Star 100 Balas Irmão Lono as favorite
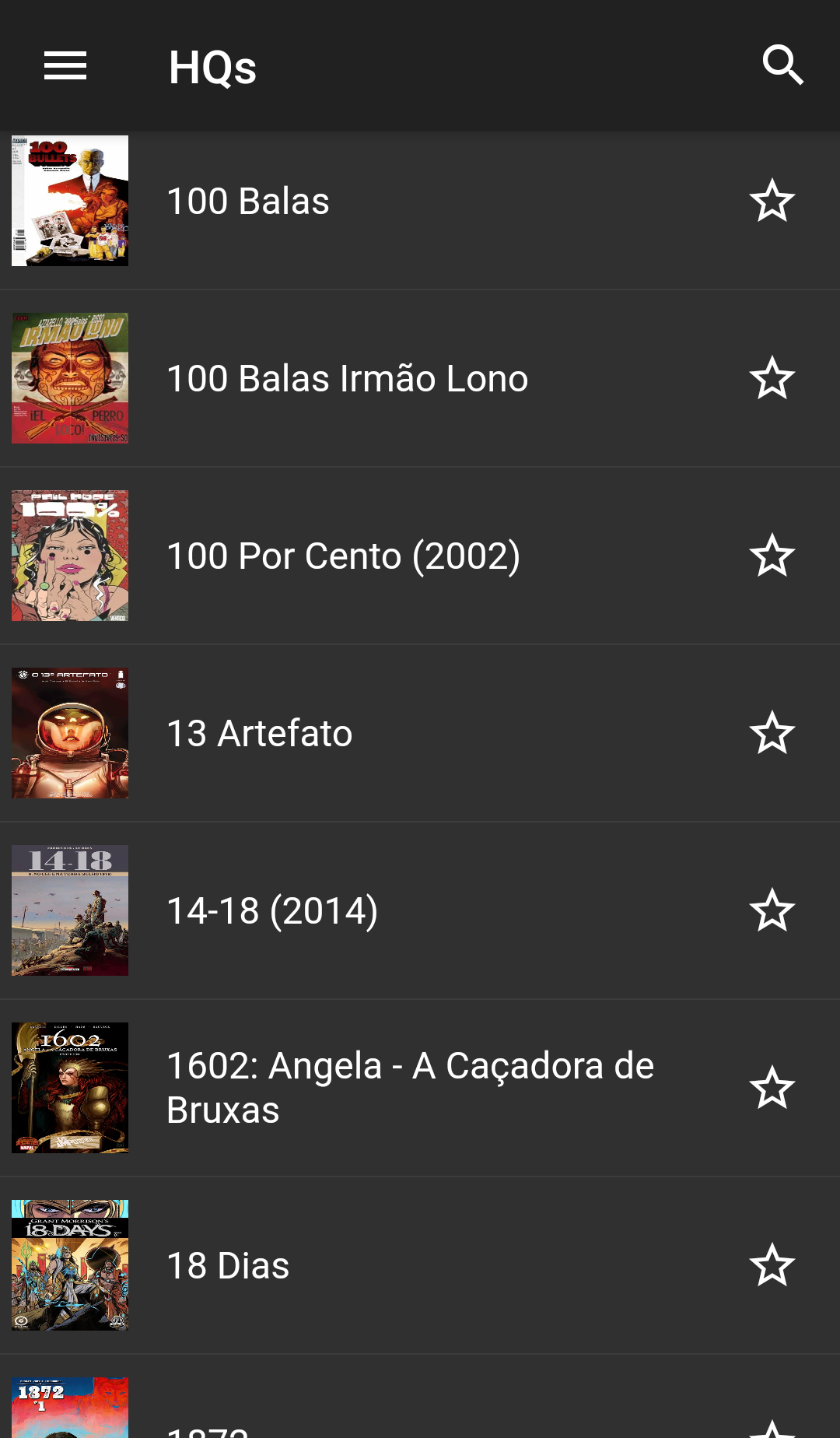 (x=772, y=379)
